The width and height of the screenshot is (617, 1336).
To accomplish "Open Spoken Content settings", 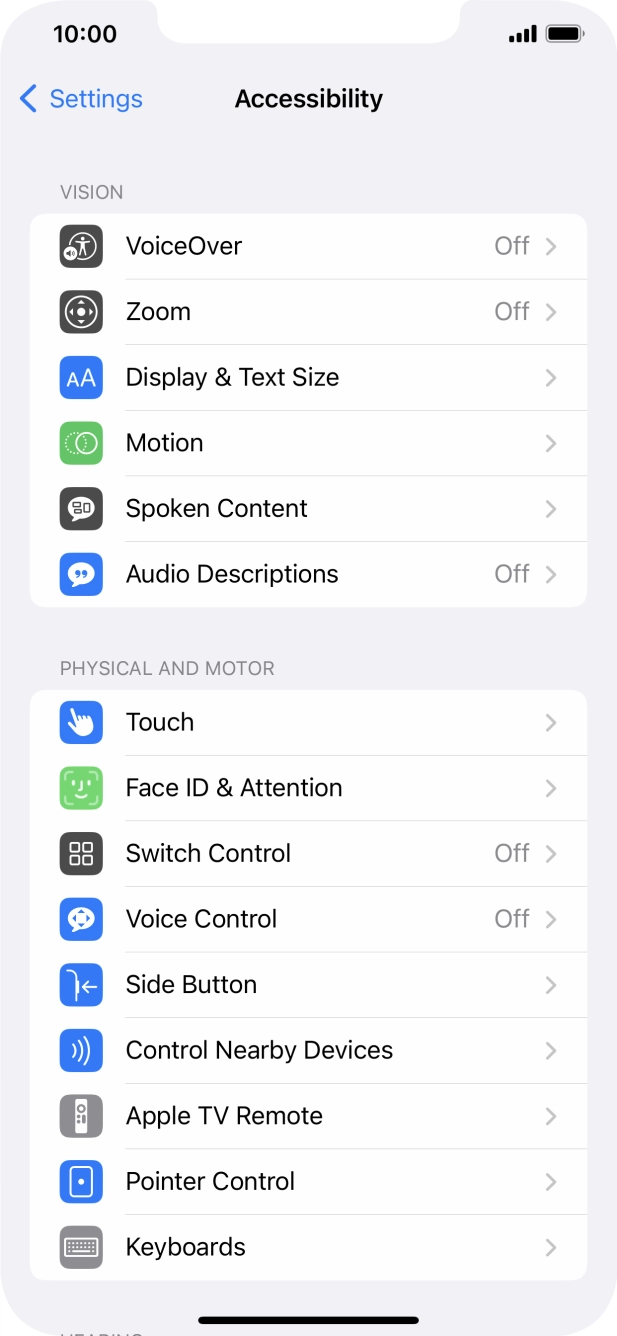I will [x=308, y=509].
